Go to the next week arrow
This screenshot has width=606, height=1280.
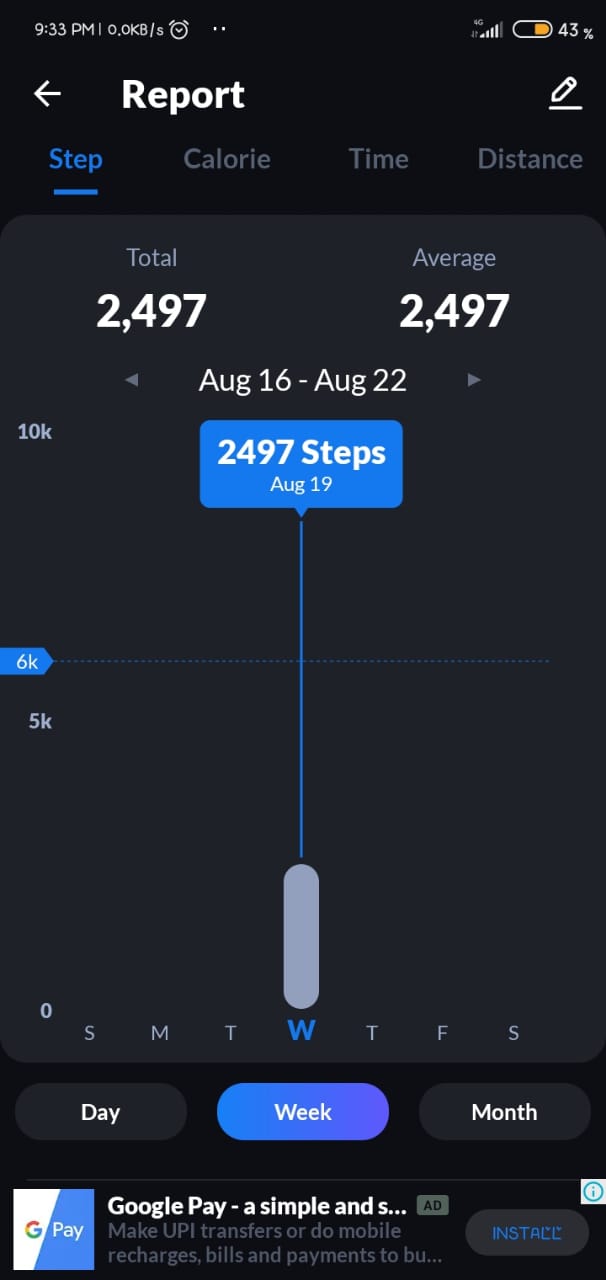pyautogui.click(x=474, y=380)
